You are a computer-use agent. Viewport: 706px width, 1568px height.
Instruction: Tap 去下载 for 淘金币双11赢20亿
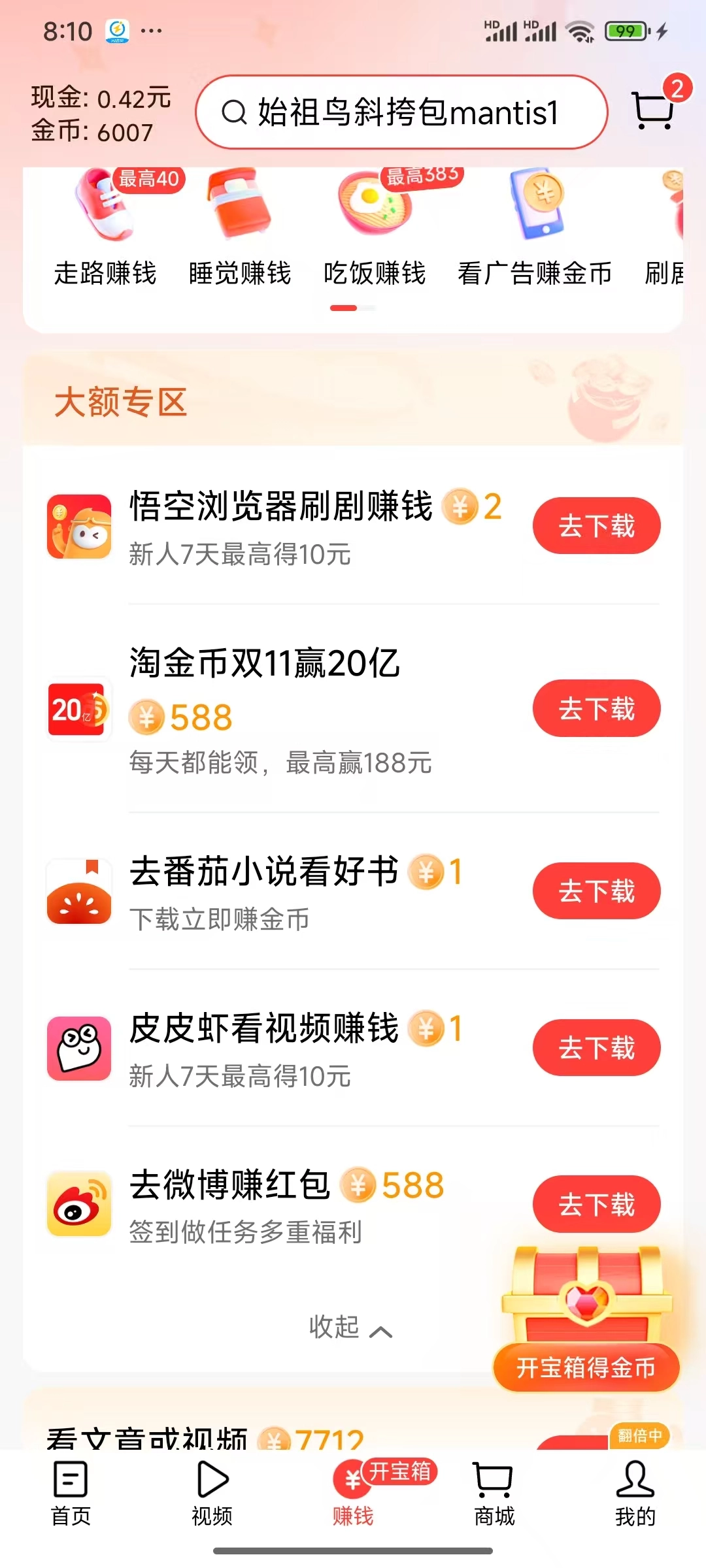596,708
